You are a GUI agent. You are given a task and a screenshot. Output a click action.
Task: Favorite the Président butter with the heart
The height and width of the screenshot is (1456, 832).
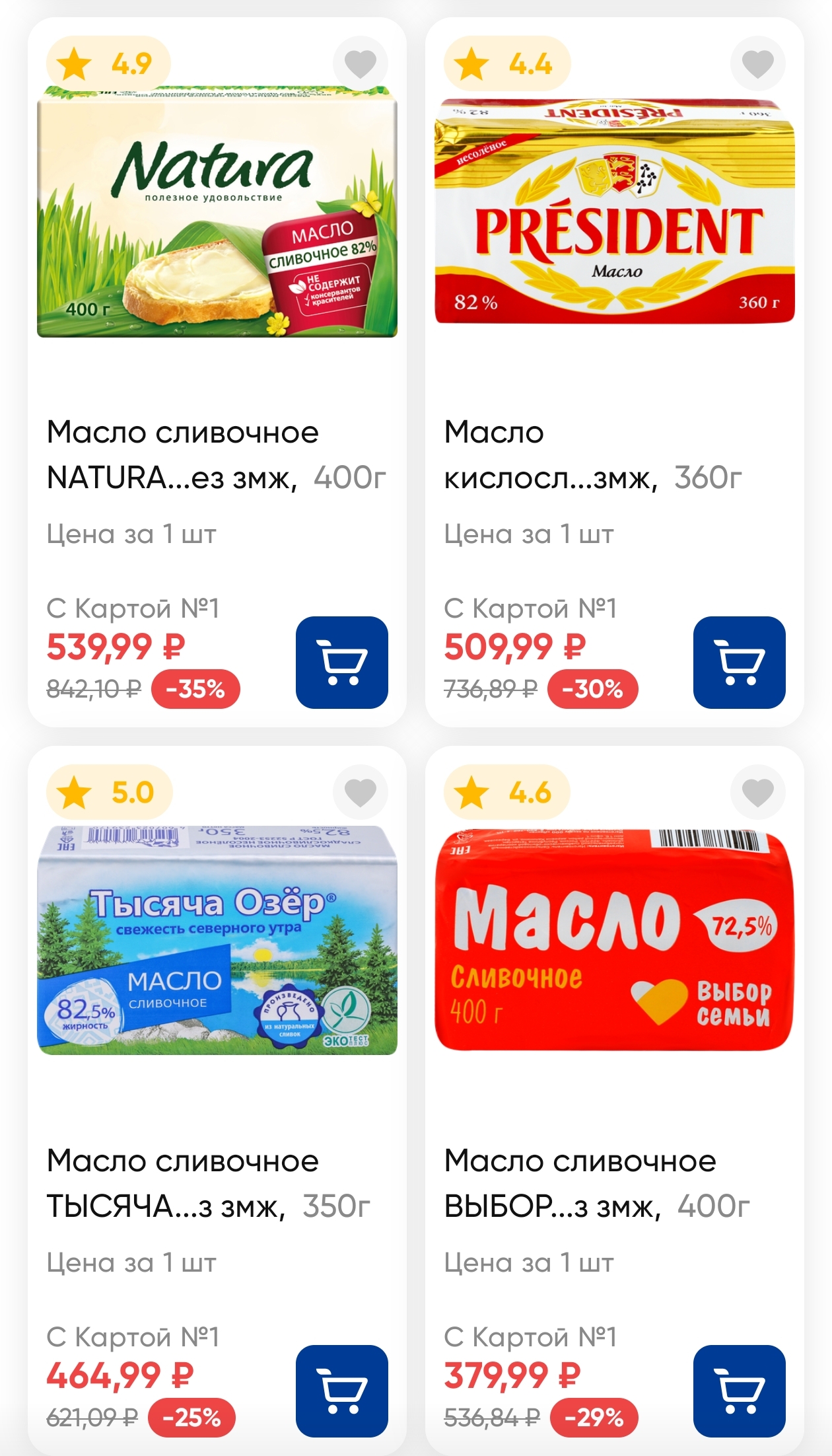758,64
